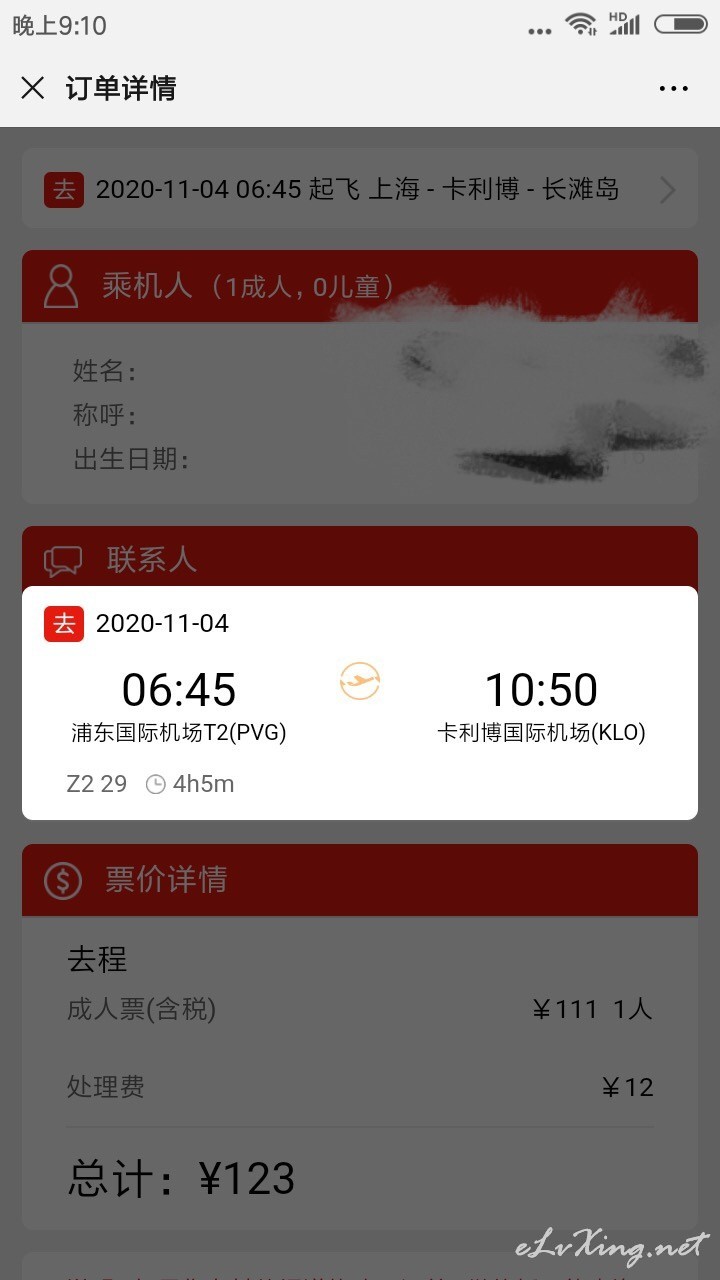Screen dimensions: 720x1280
Task: Expand the 2020-11-04 Shanghai flight row
Action: 360,189
